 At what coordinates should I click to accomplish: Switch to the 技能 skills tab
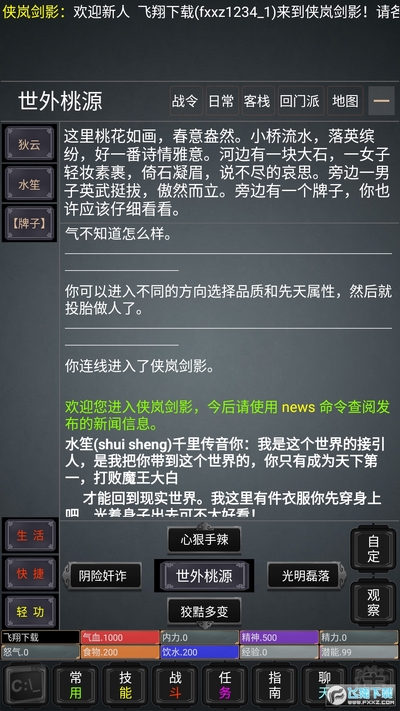126,685
